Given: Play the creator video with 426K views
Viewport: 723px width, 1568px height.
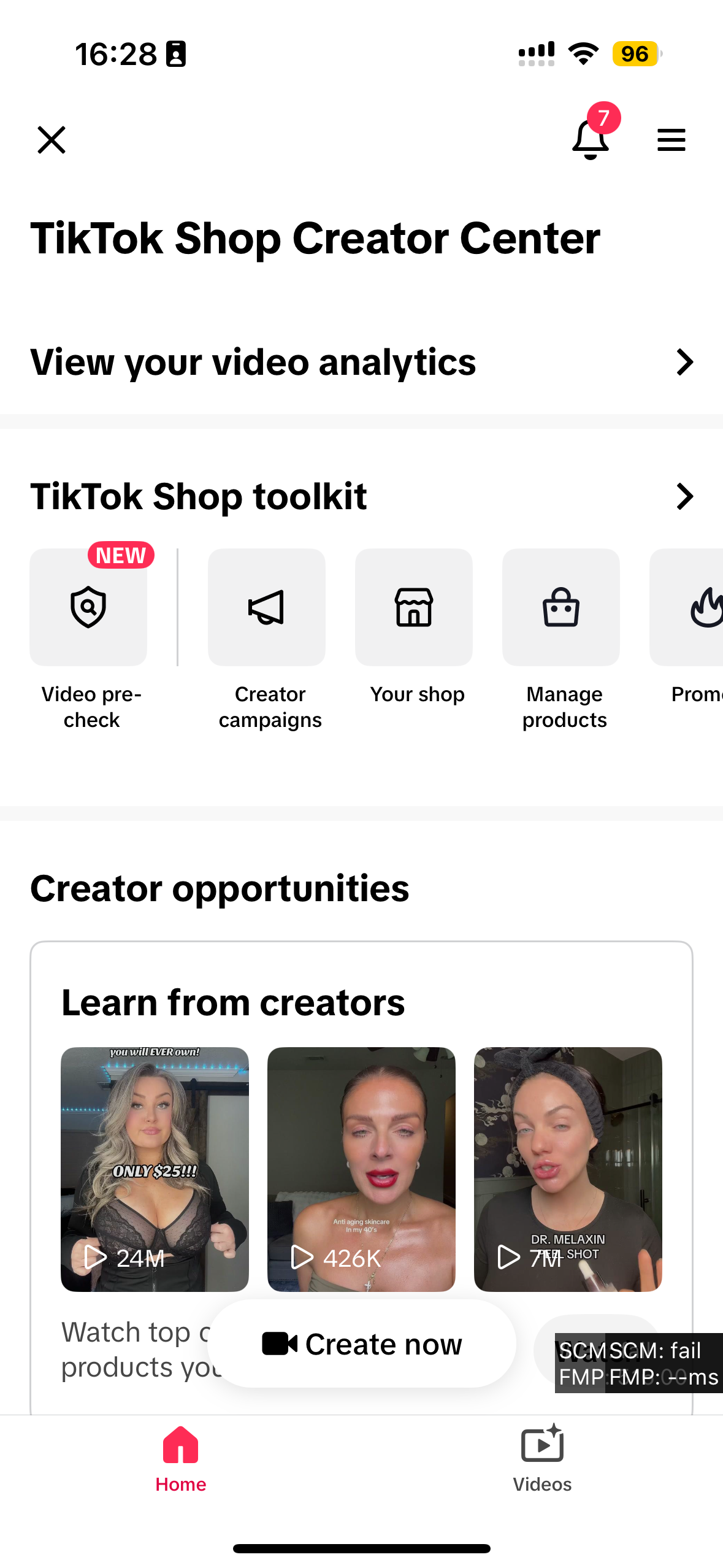Looking at the screenshot, I should pos(361,1169).
